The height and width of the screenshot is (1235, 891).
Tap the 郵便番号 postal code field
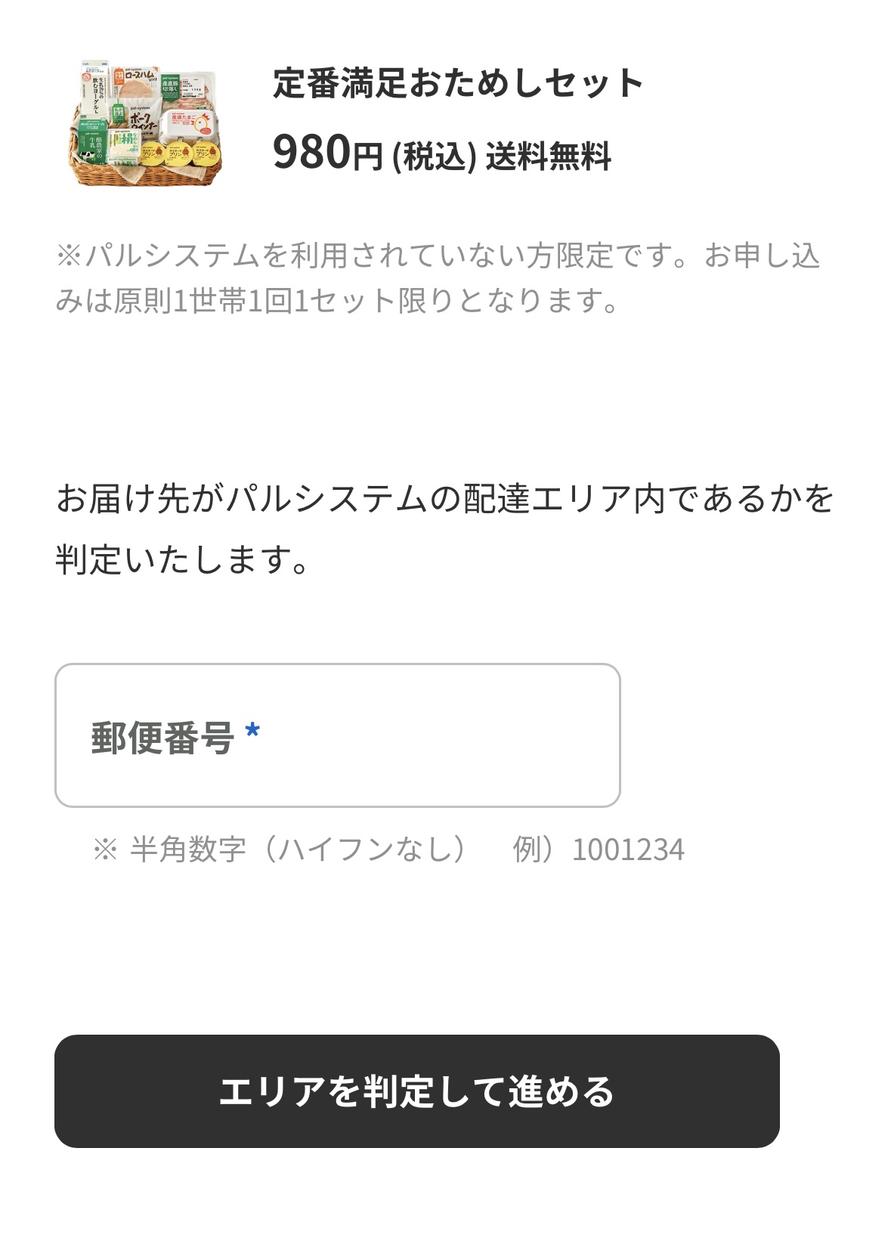coord(337,735)
